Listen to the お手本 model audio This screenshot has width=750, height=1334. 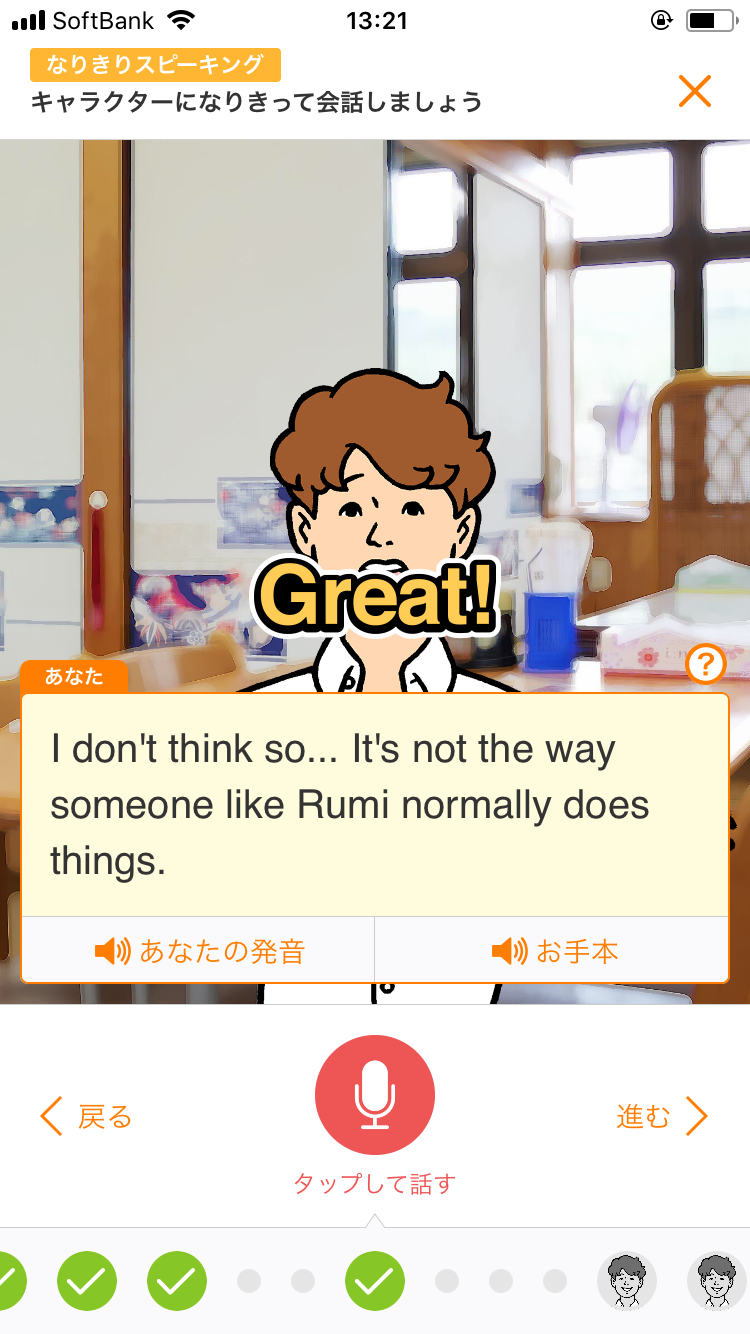[553, 951]
